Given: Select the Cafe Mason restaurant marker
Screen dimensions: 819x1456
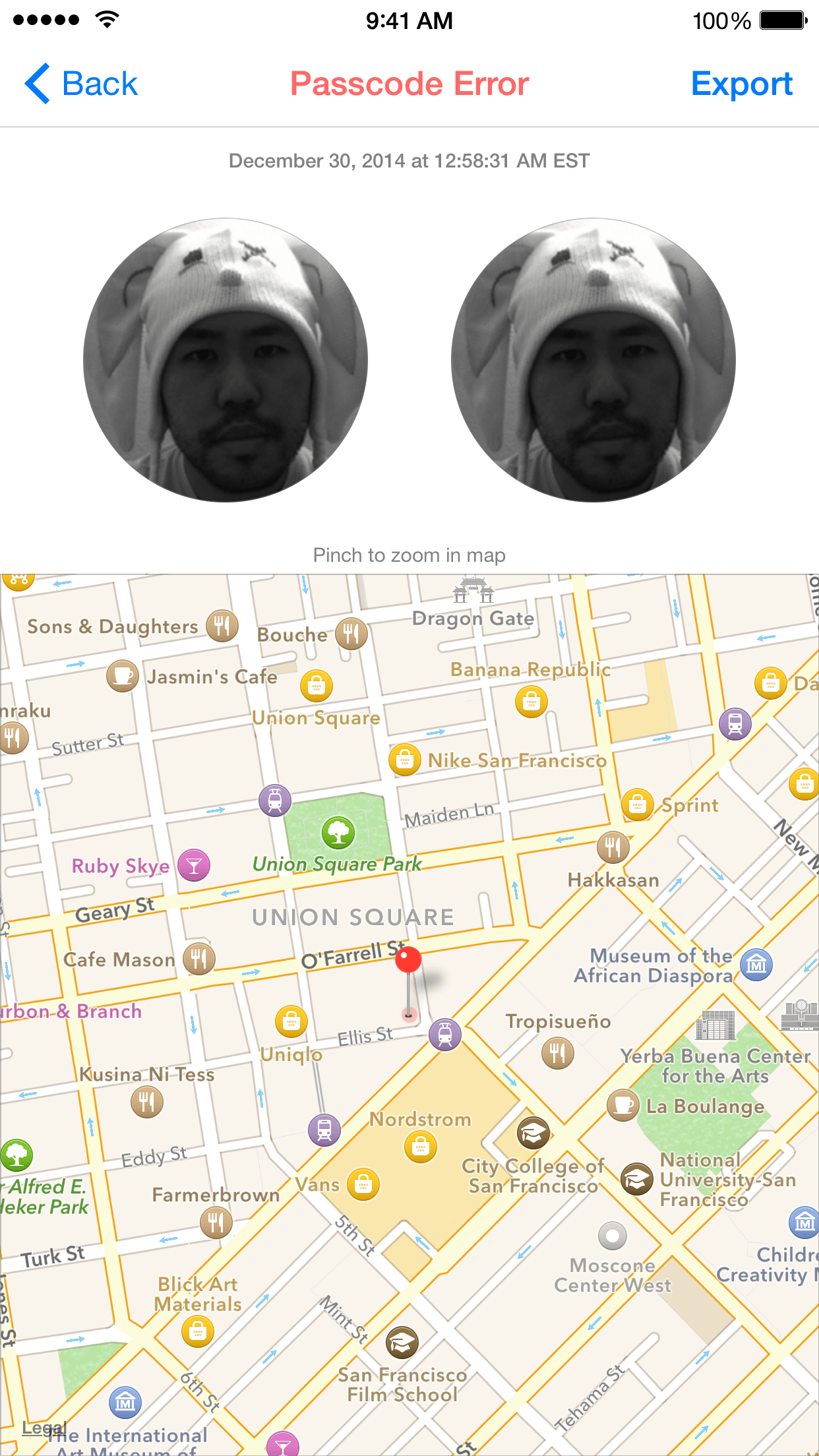Looking at the screenshot, I should tap(198, 959).
